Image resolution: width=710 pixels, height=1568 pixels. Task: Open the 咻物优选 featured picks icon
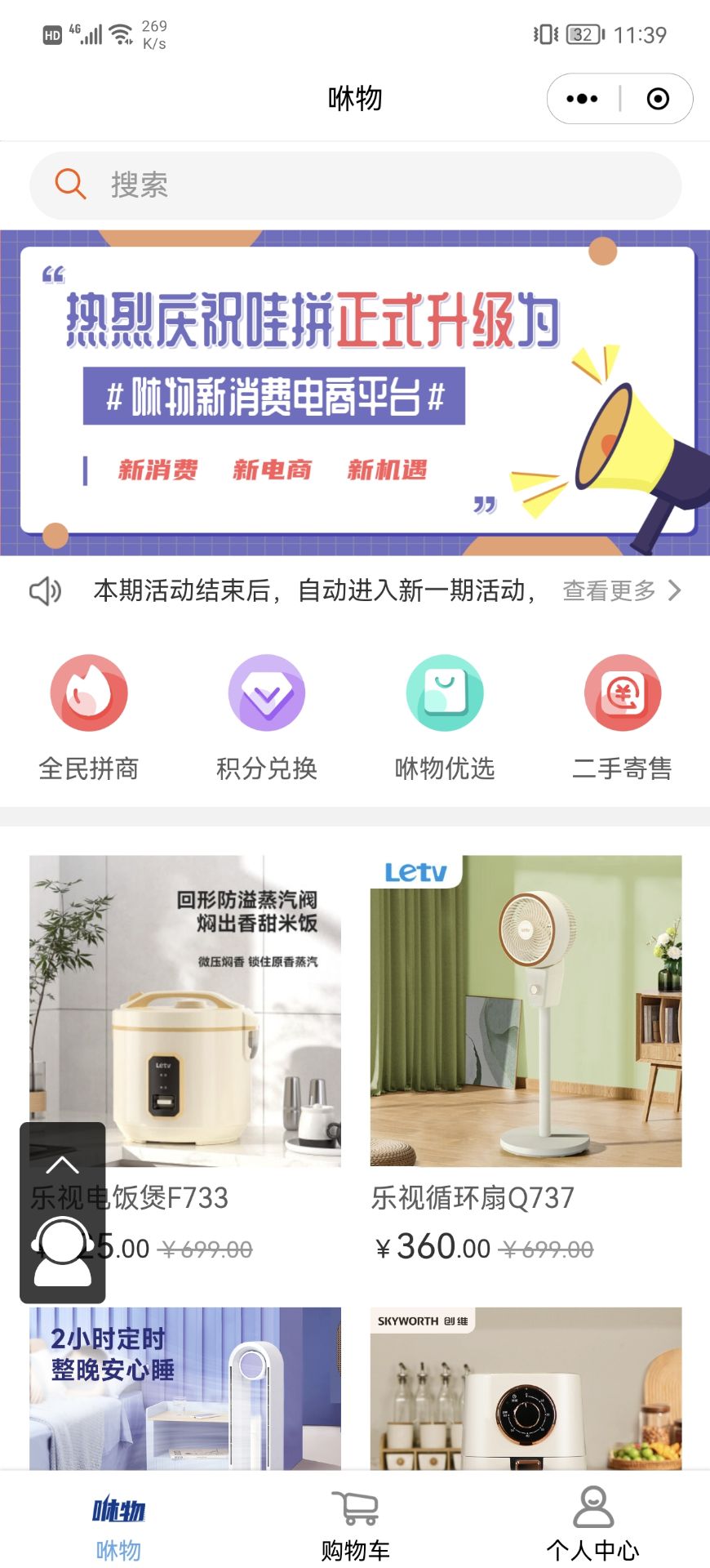[x=444, y=693]
